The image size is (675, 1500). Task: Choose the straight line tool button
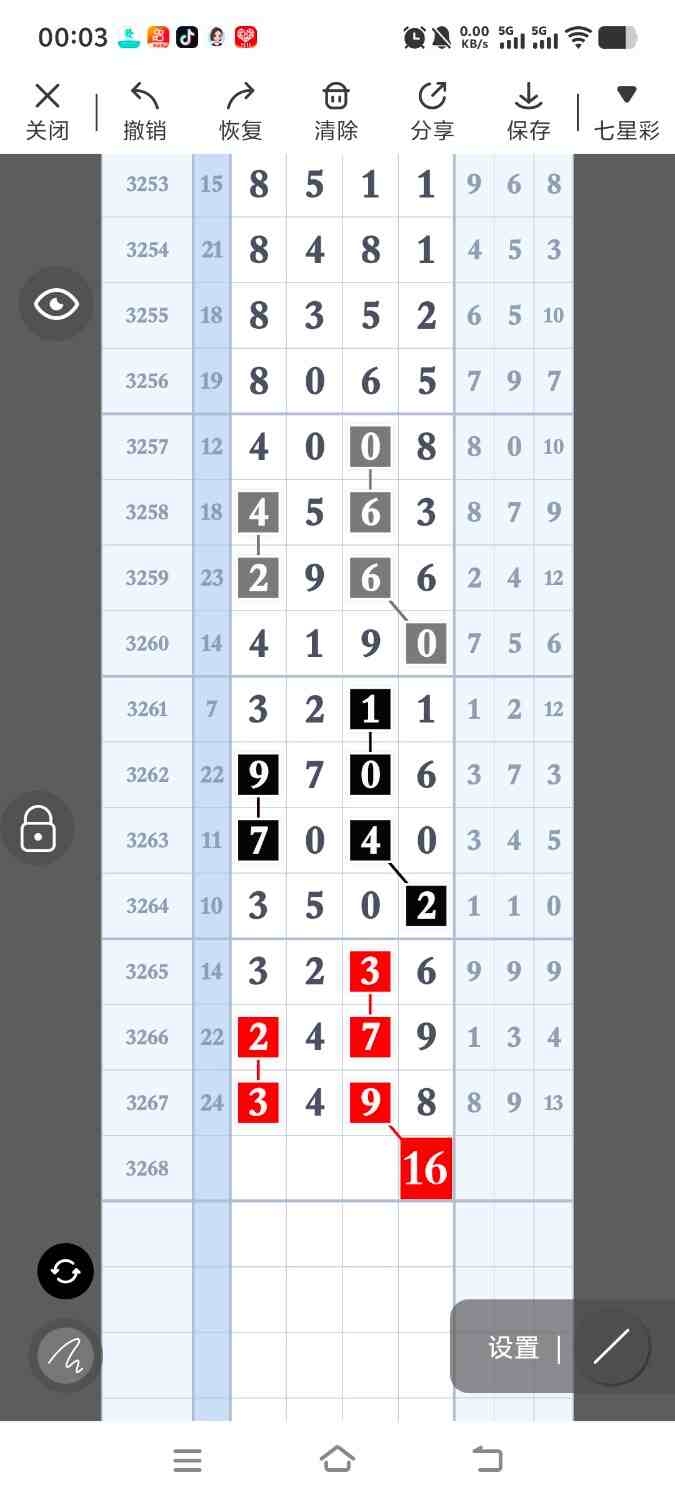(x=611, y=1348)
